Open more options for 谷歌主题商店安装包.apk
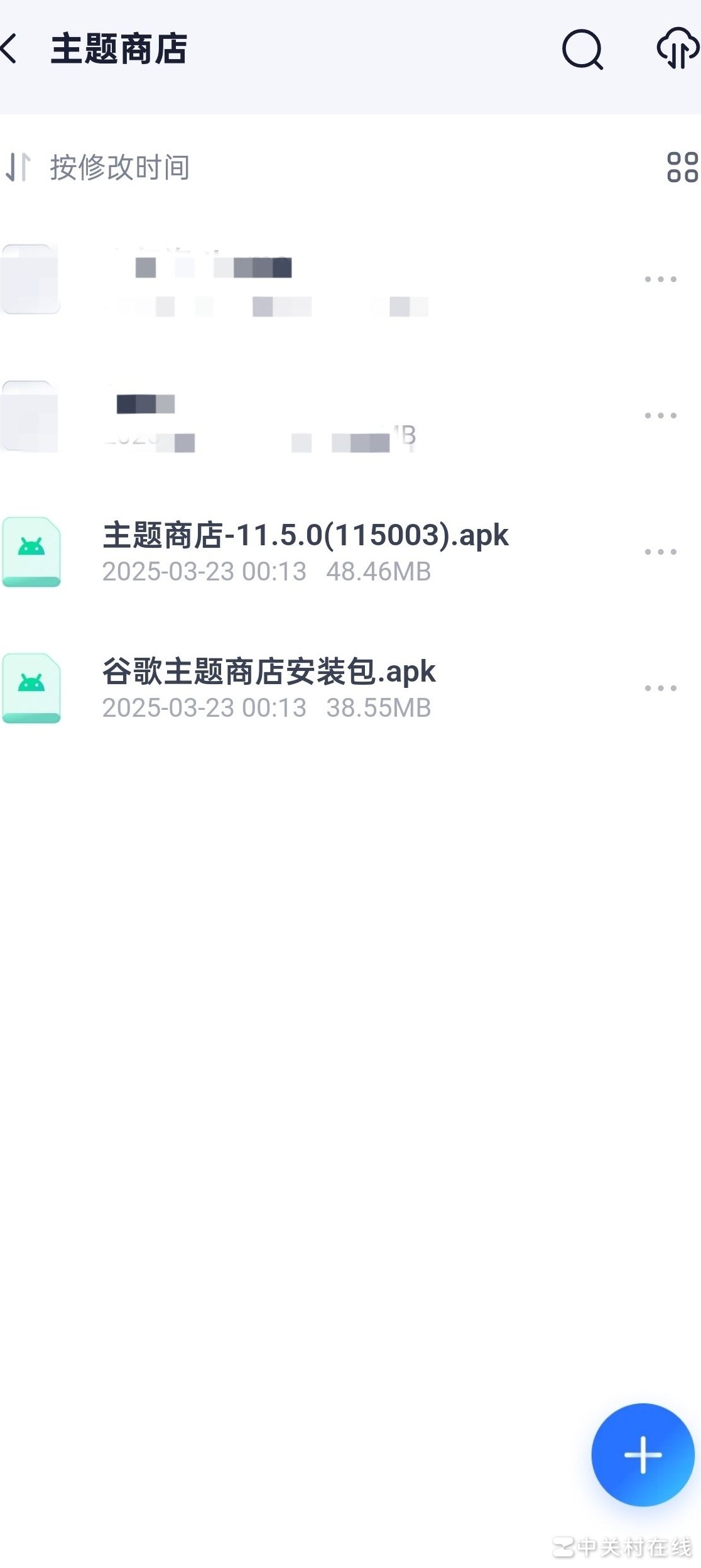The image size is (701, 1568). [660, 688]
